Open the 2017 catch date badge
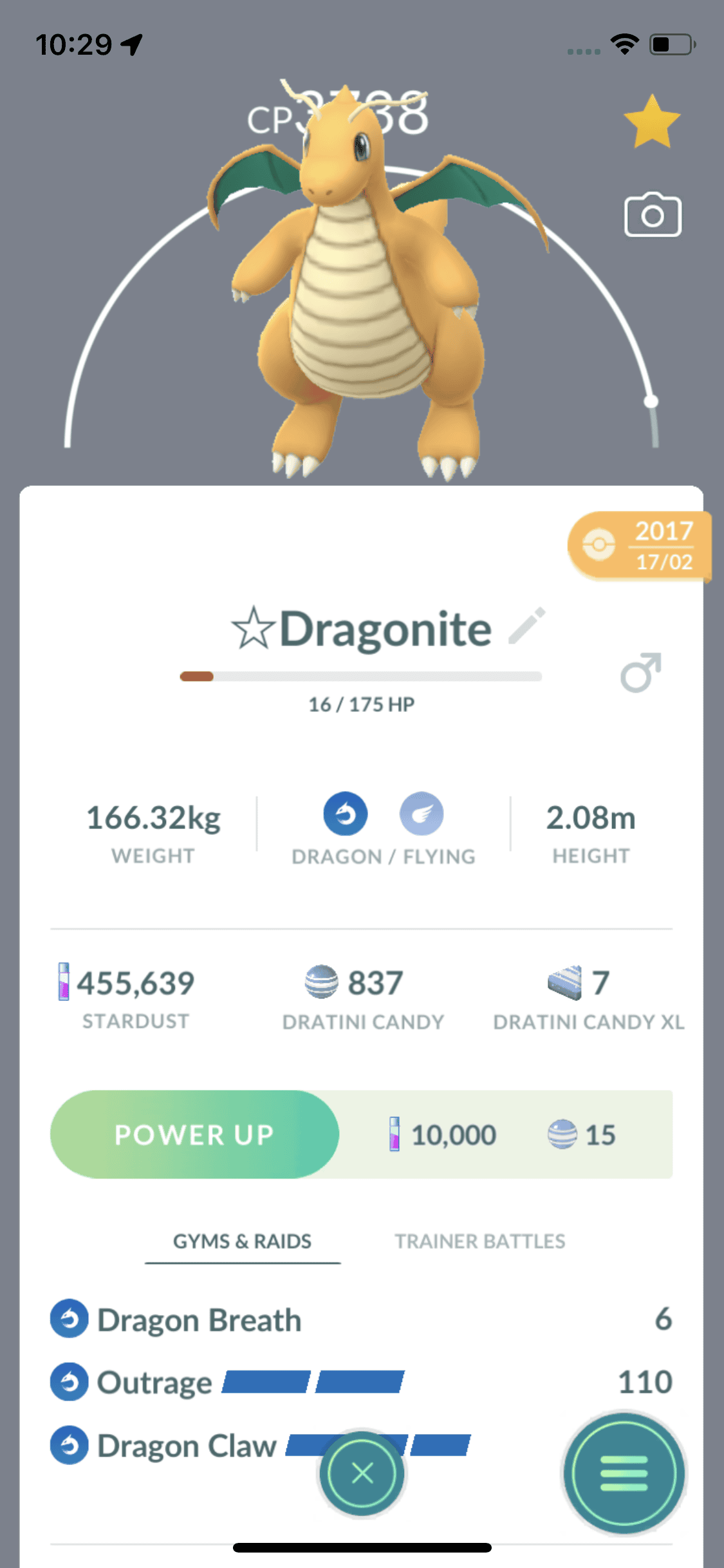This screenshot has width=724, height=1568. tap(640, 546)
